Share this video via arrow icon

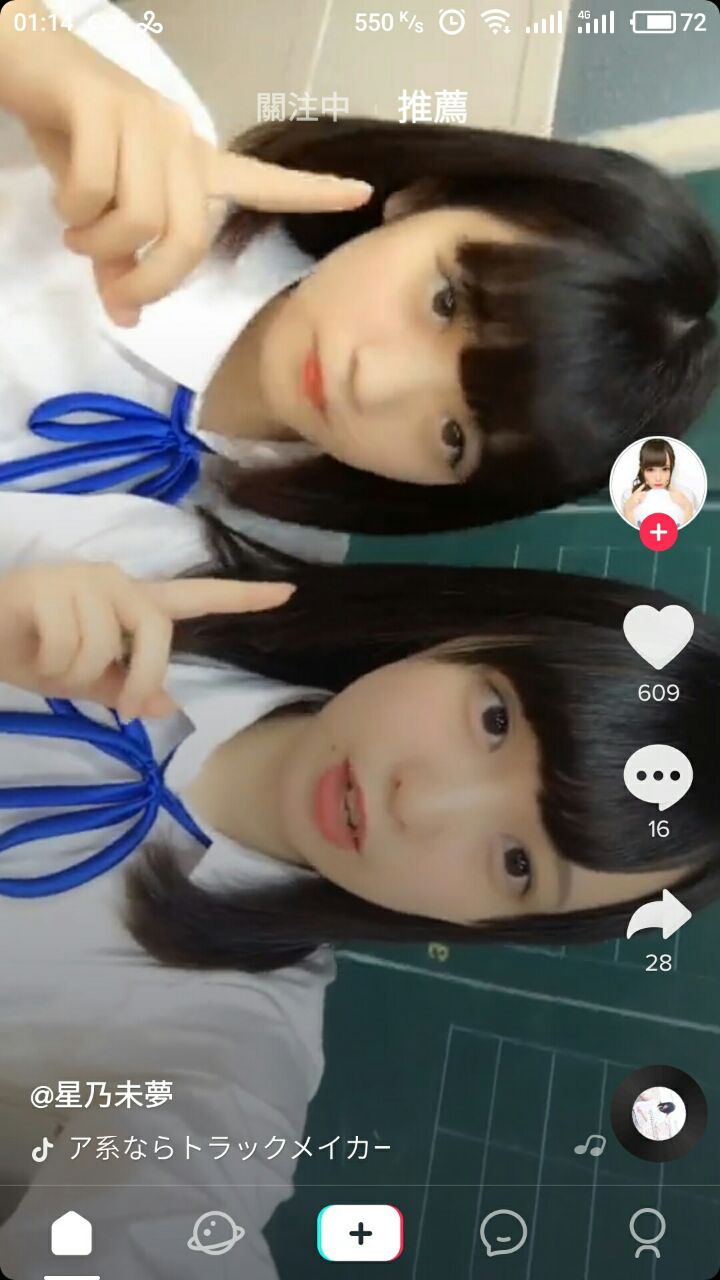pyautogui.click(x=658, y=915)
